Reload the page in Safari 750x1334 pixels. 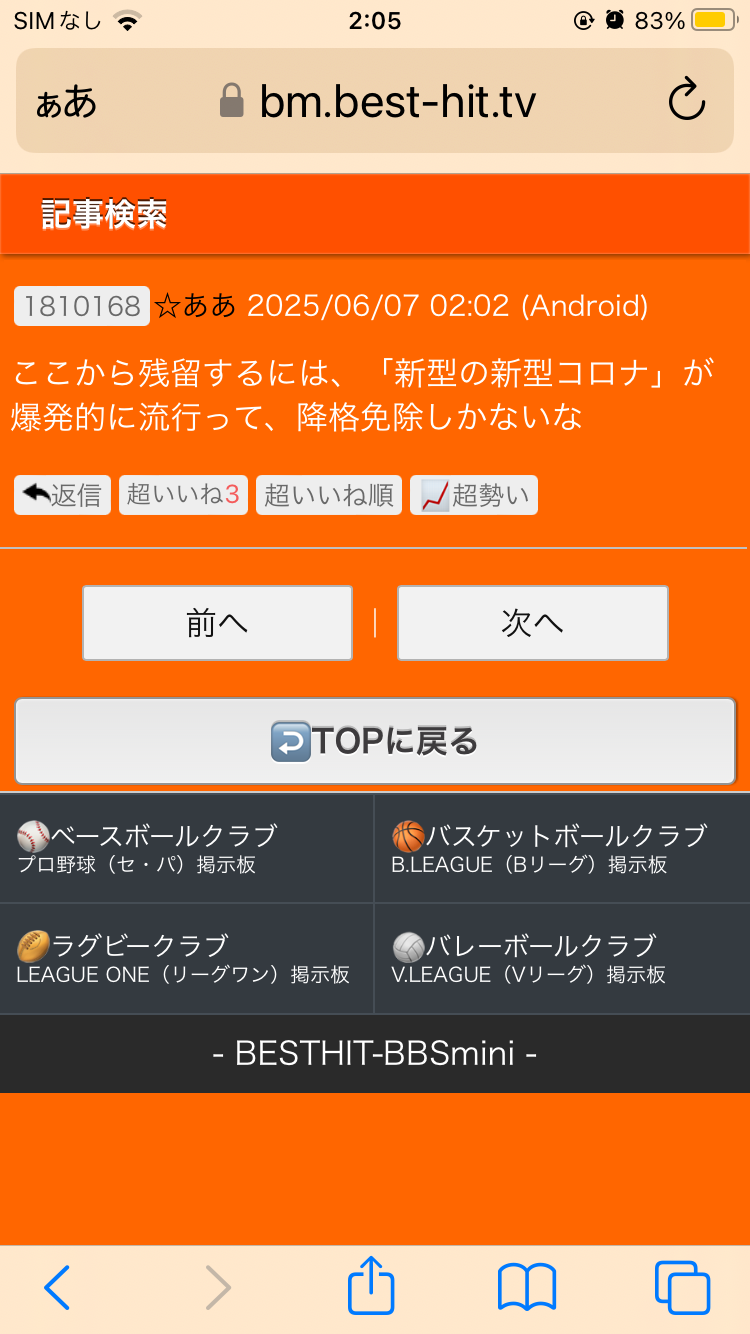(x=686, y=101)
